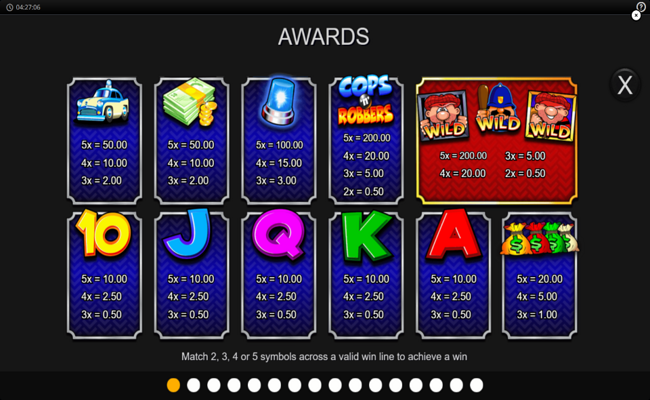Select the third page indicator dot
650x400 pixels.
214,385
